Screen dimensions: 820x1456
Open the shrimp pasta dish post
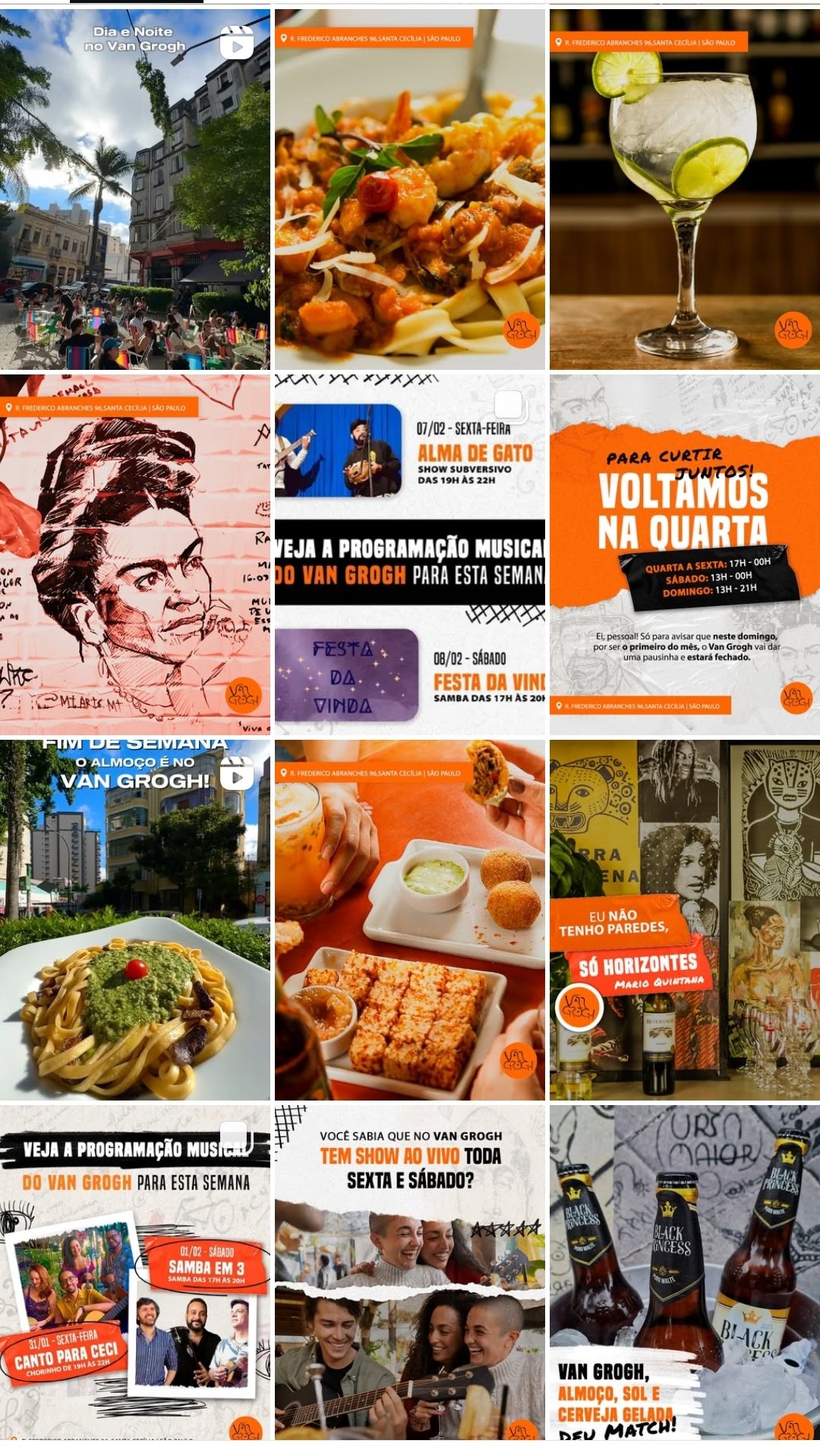[409, 190]
